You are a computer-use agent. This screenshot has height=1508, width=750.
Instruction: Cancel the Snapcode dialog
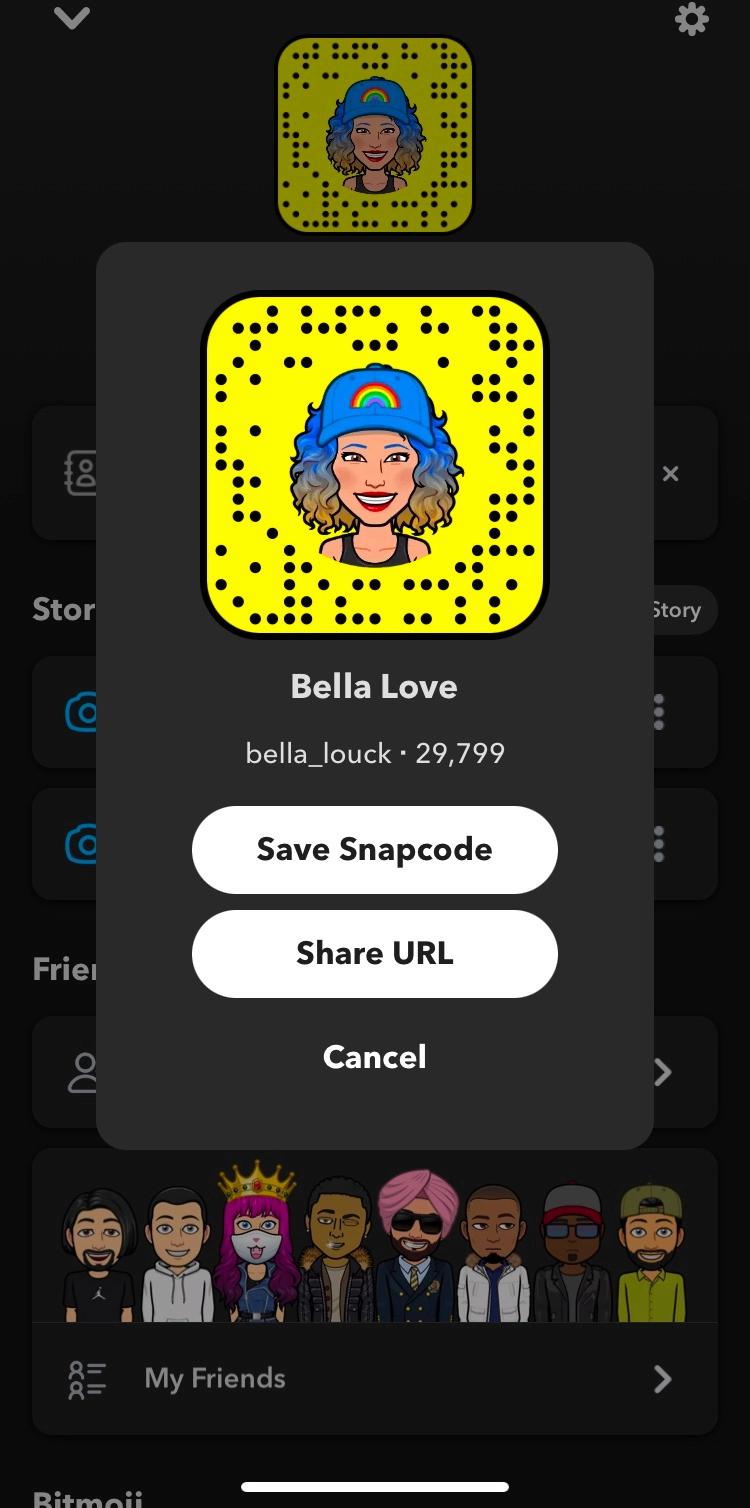click(x=374, y=1057)
